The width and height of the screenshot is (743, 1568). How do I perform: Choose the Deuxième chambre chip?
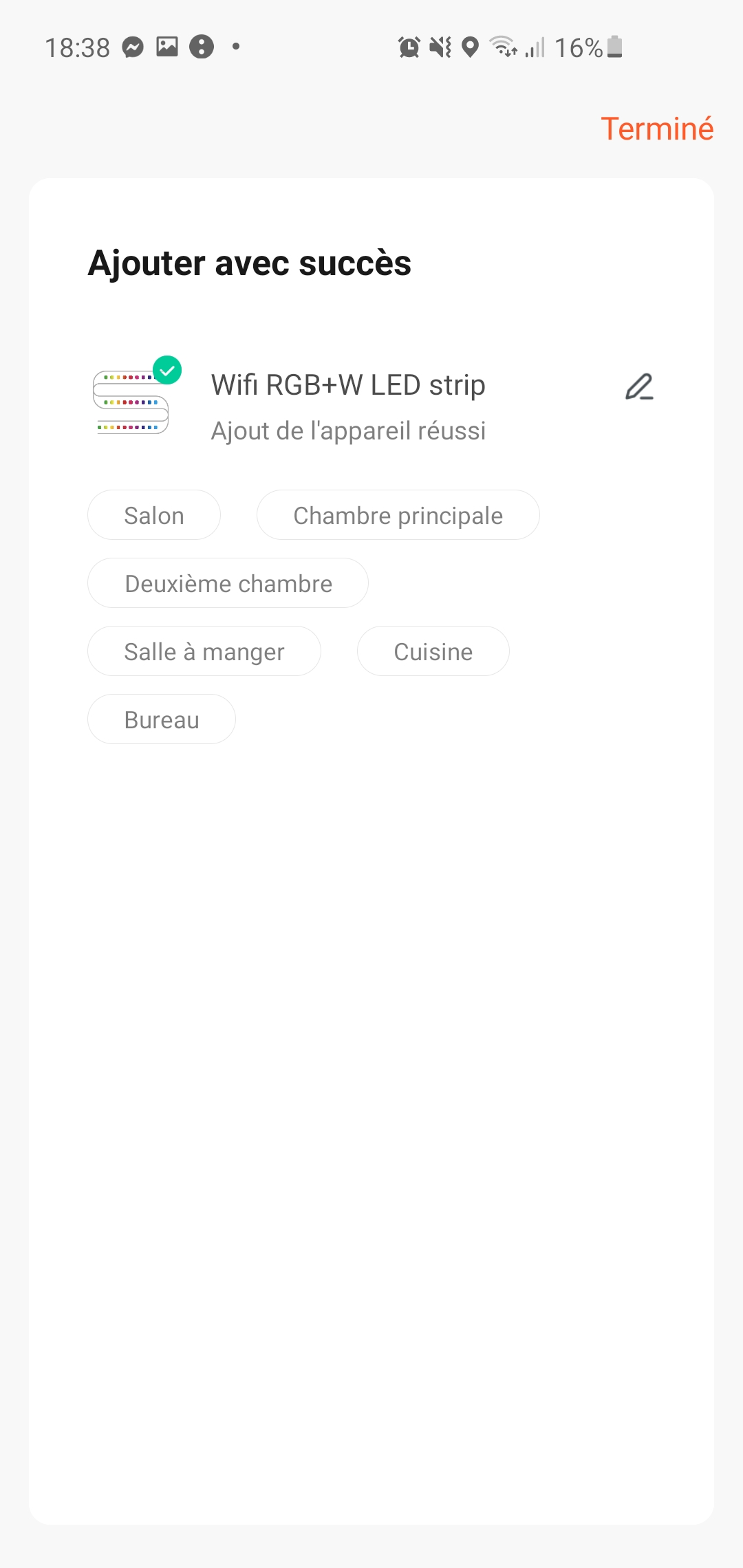(228, 583)
